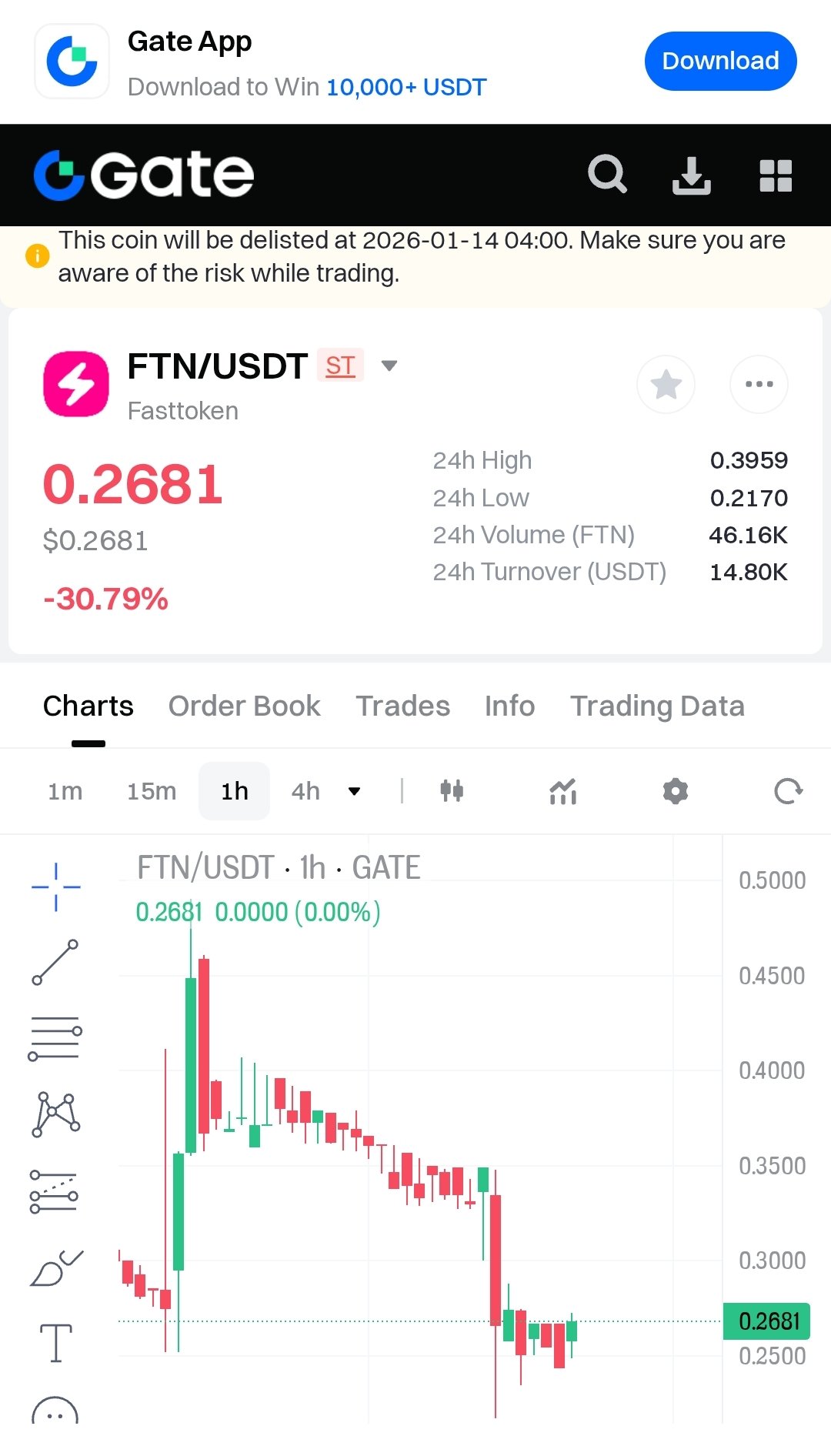This screenshot has width=831, height=1456.
Task: Download the Gate App from banner
Action: tap(719, 61)
